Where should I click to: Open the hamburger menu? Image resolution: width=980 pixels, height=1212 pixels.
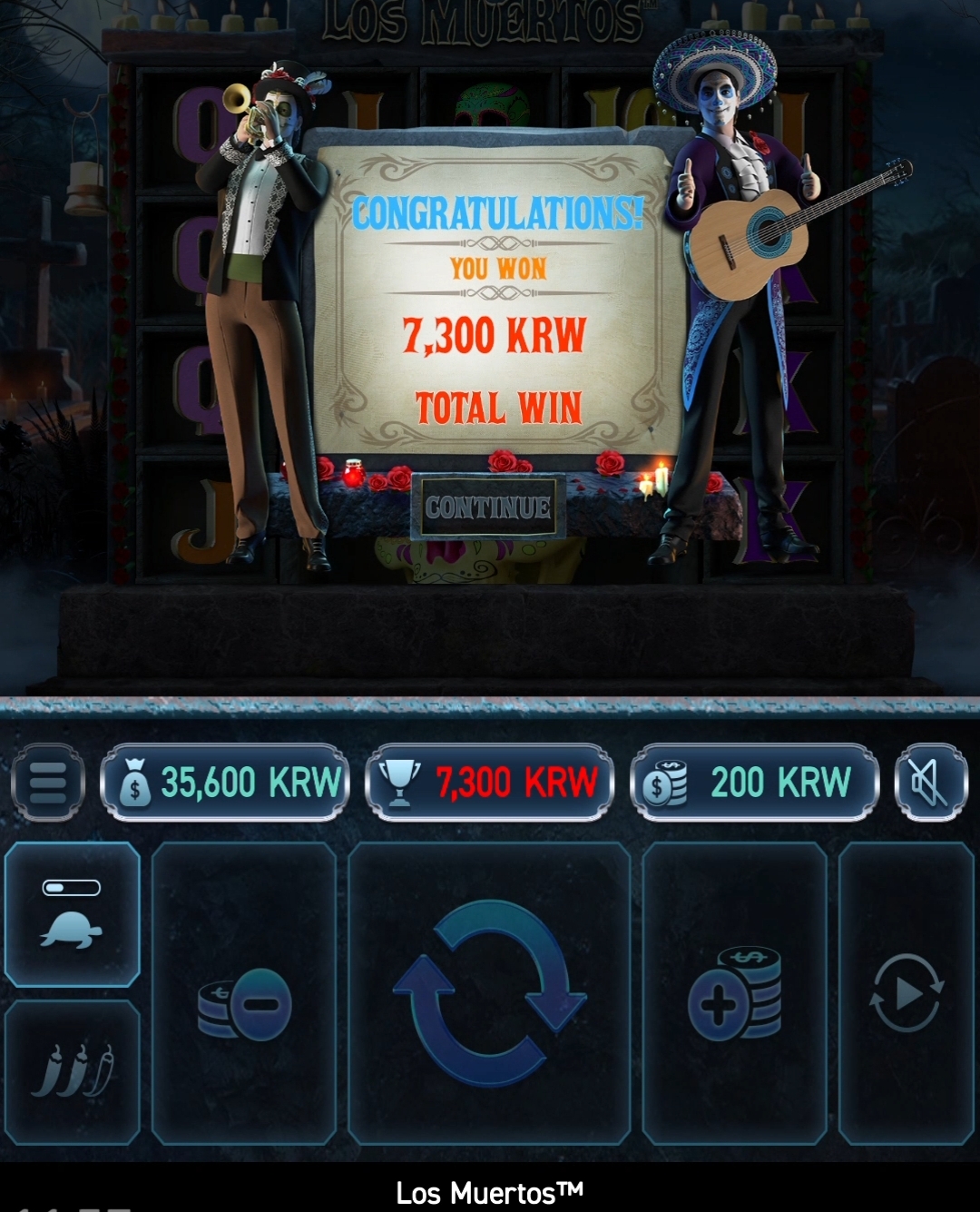48,782
